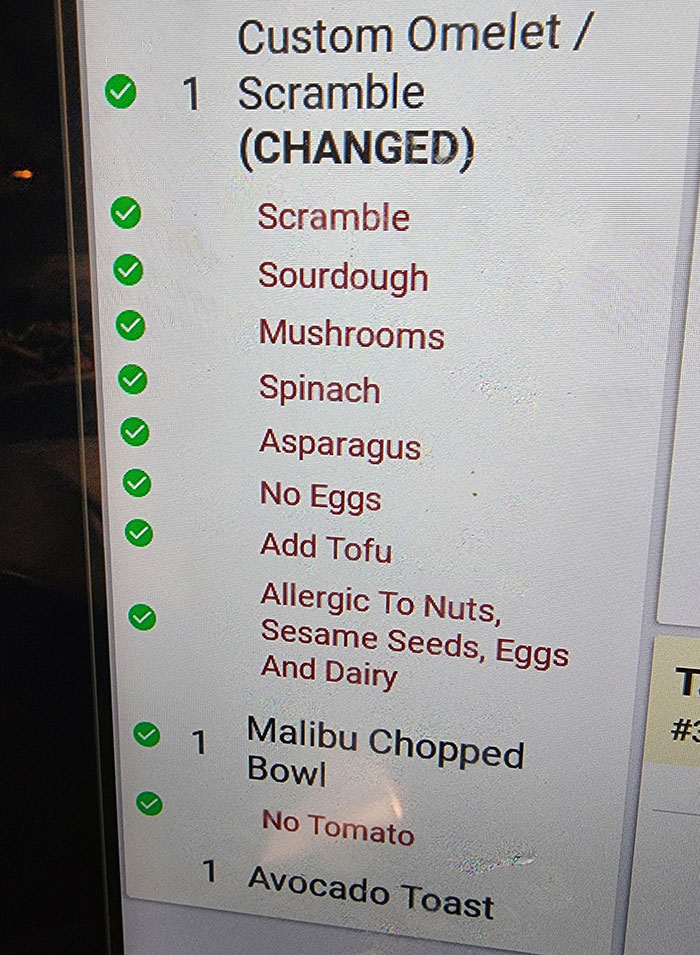Toggle the No Eggs checkmark
700x955 pixels.
pos(137,482)
